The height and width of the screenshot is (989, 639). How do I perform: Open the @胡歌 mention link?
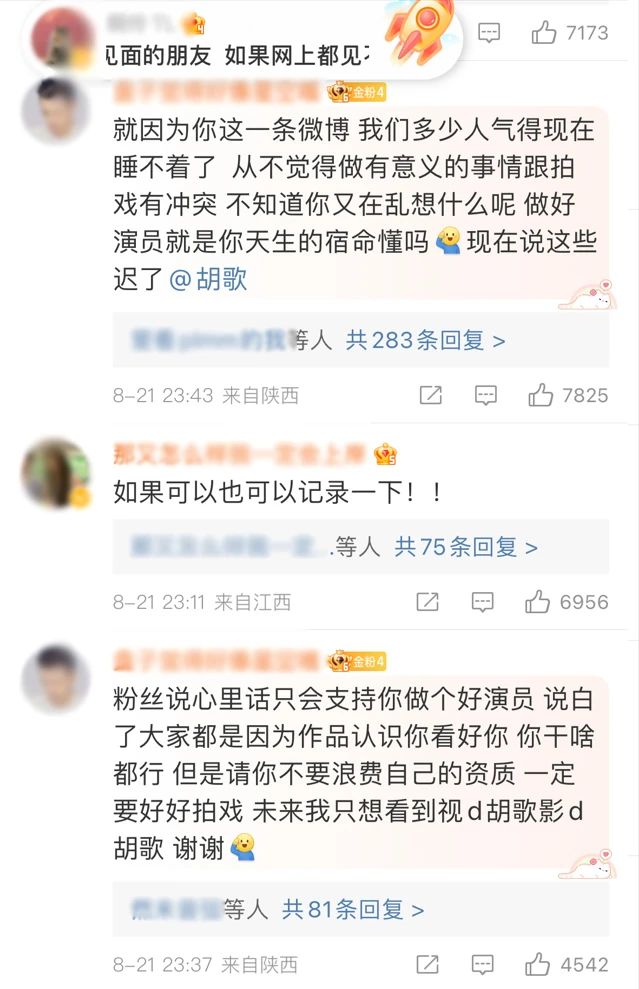[208, 279]
